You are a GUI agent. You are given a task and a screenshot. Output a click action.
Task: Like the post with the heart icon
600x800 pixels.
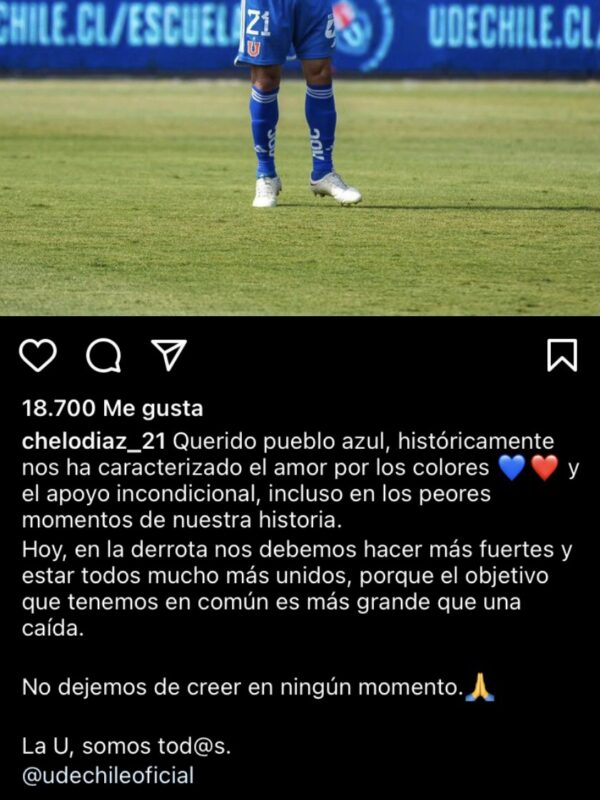coord(38,355)
